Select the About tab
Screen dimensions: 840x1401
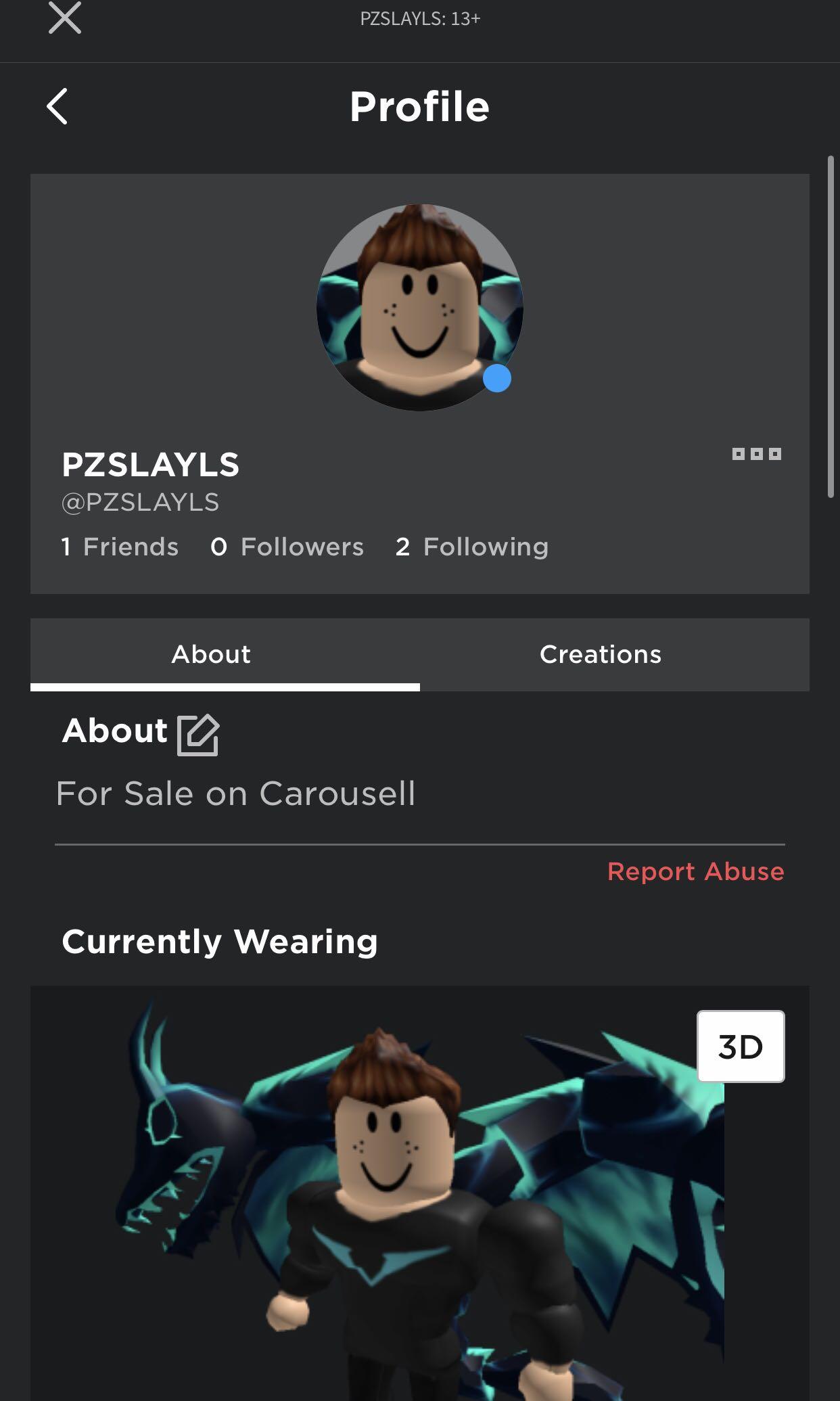pyautogui.click(x=210, y=653)
